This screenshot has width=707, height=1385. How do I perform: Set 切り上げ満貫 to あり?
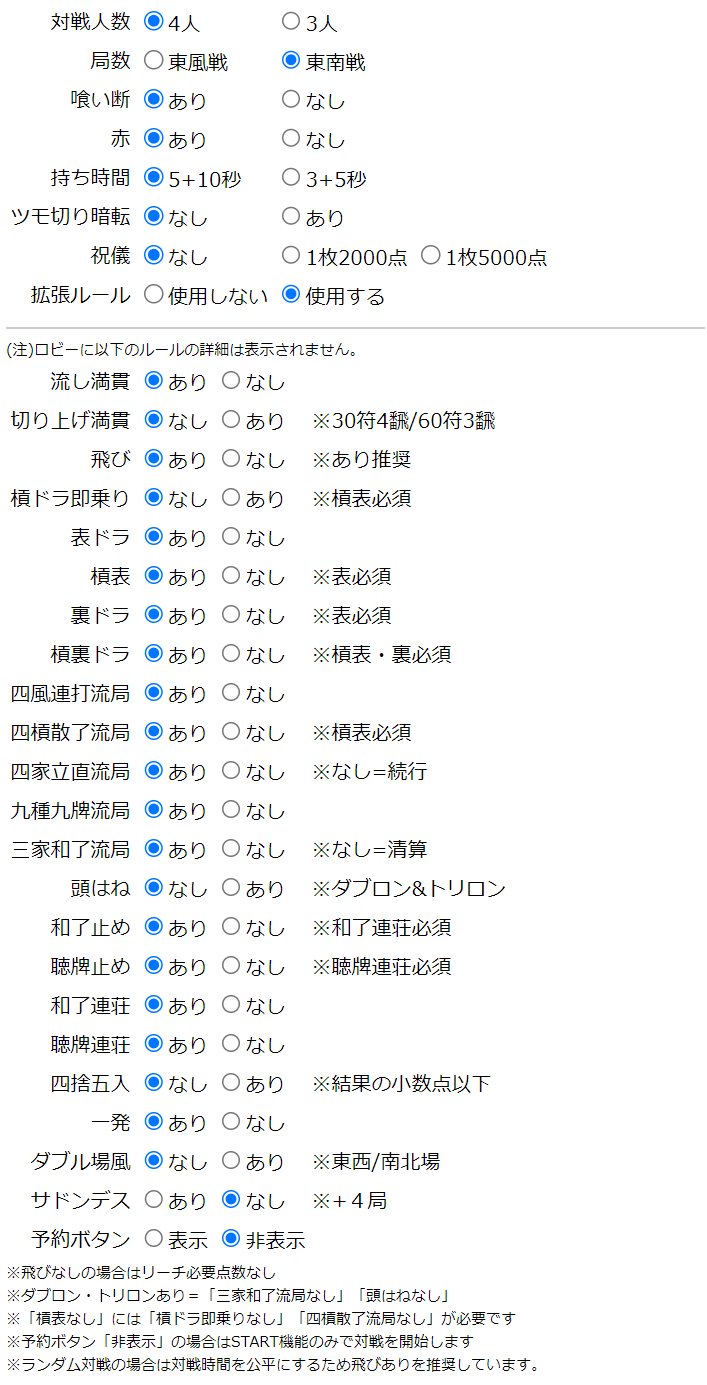click(231, 419)
